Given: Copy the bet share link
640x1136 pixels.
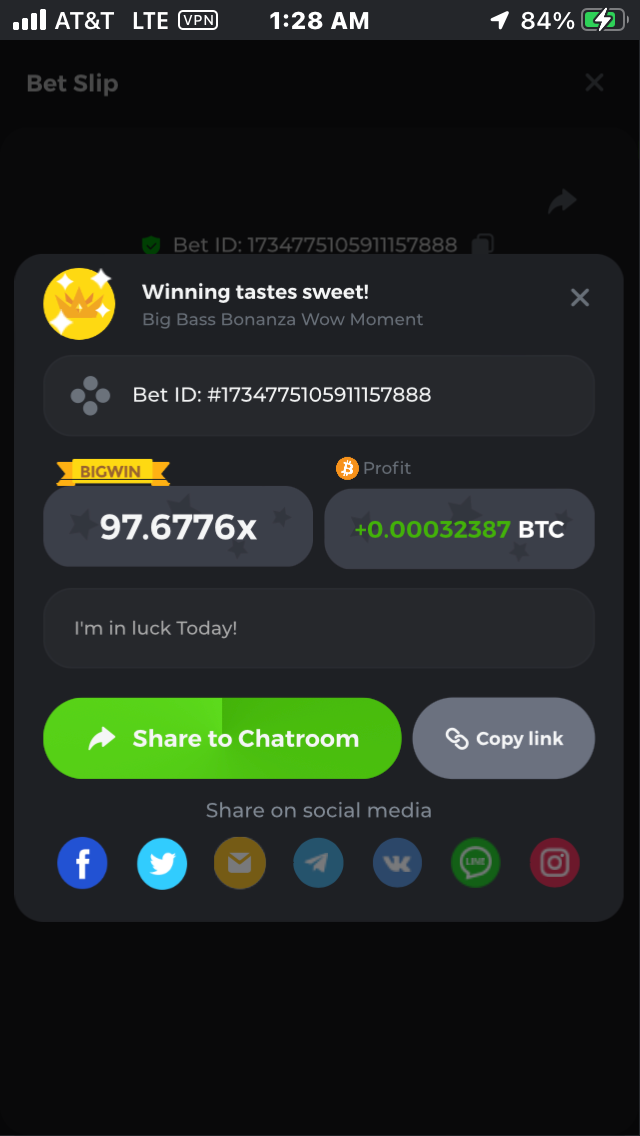Looking at the screenshot, I should 504,738.
